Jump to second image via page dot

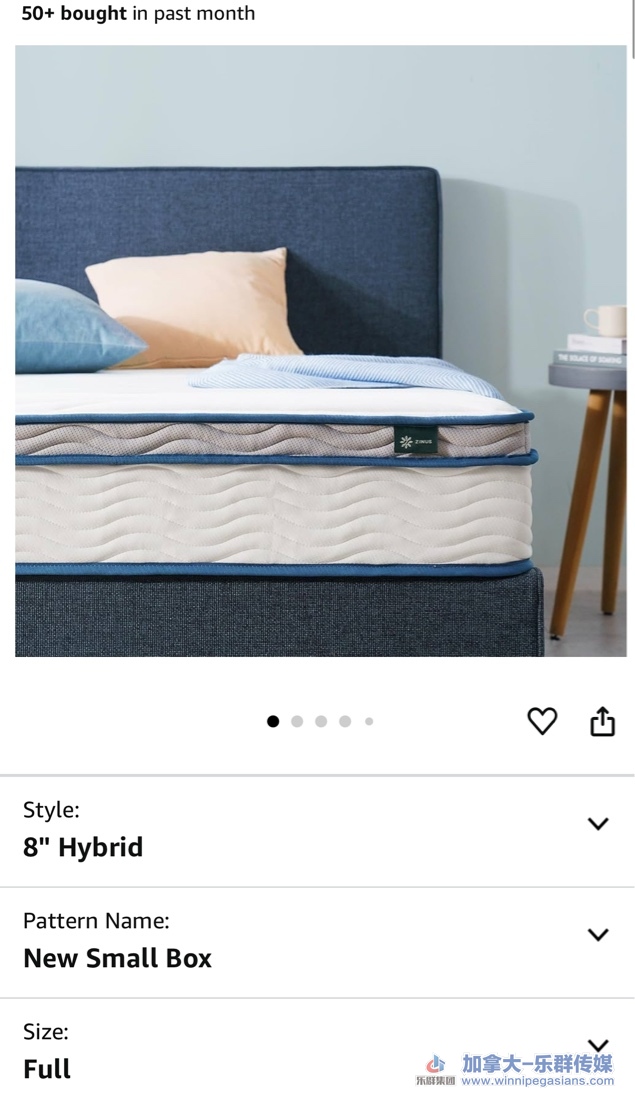point(297,721)
